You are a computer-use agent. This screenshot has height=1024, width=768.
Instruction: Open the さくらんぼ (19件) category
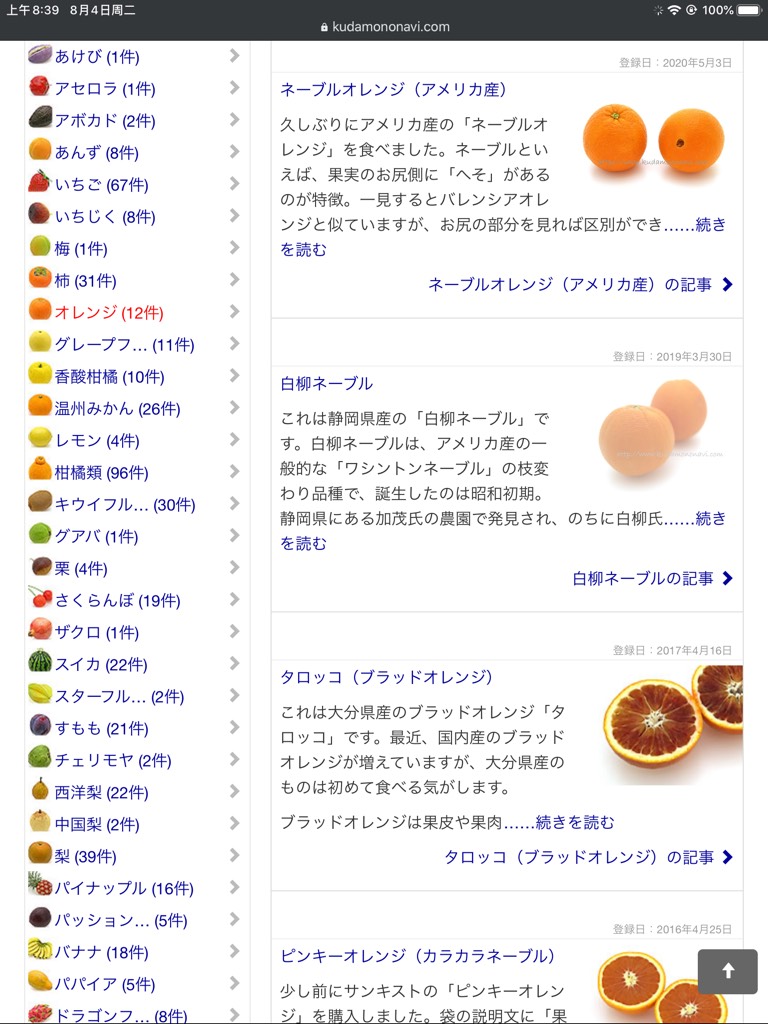pyautogui.click(x=117, y=601)
